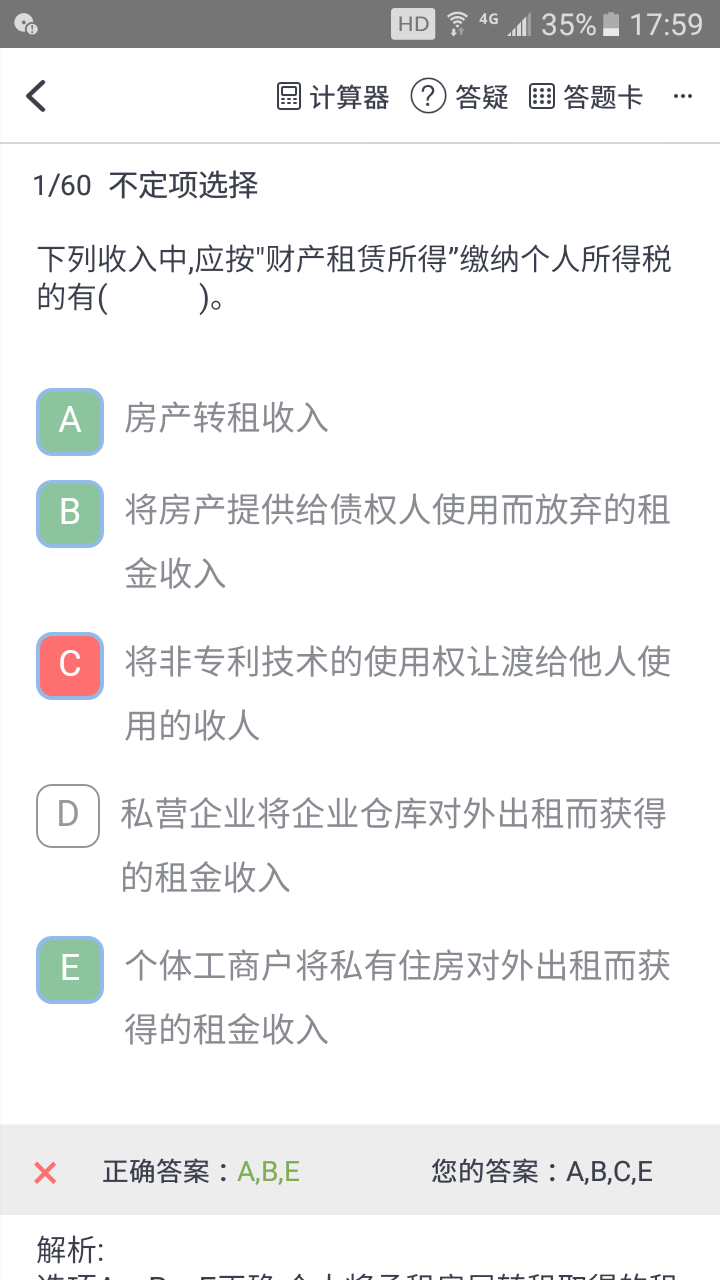The height and width of the screenshot is (1280, 720).
Task: Select option E 个体工商户将私有住房出租
Action: pyautogui.click(x=70, y=969)
